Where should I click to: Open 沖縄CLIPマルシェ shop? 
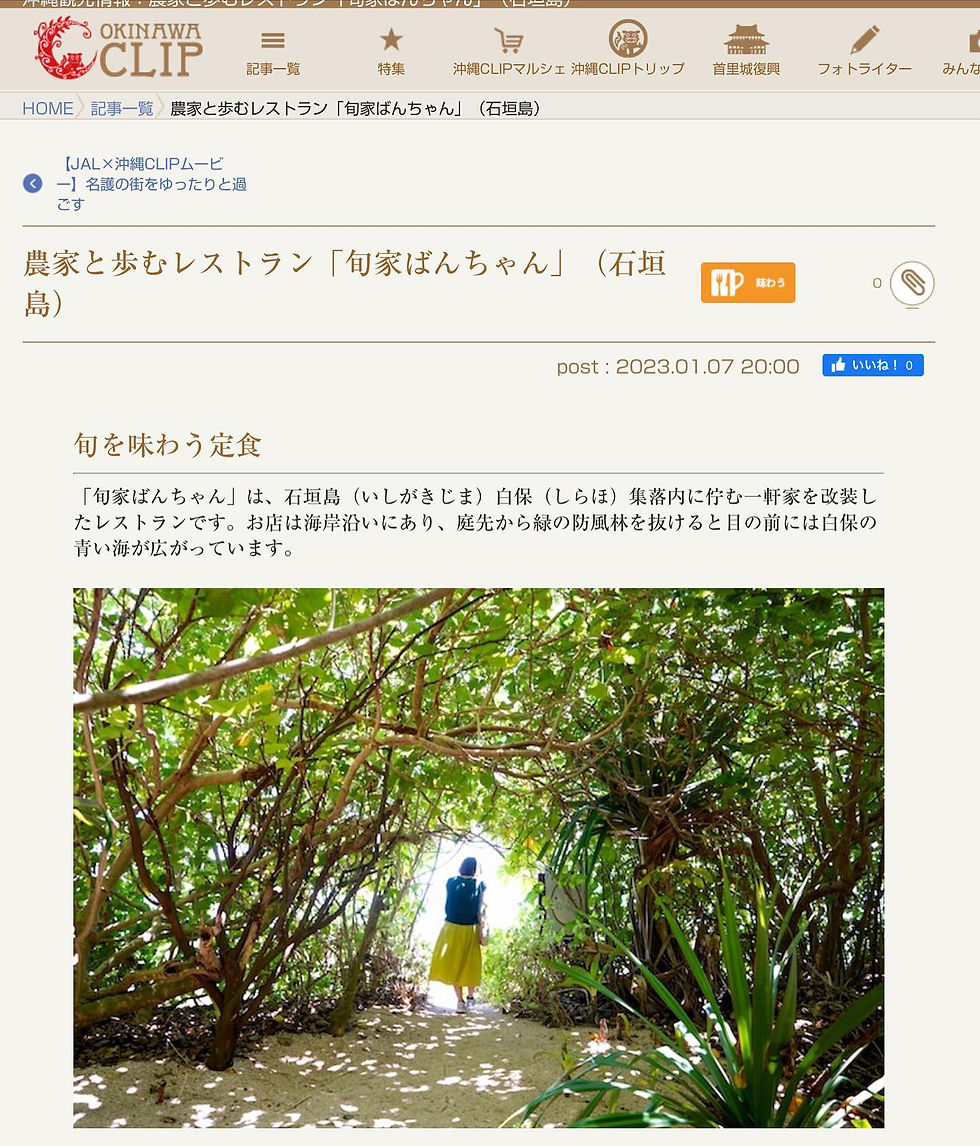(x=509, y=52)
